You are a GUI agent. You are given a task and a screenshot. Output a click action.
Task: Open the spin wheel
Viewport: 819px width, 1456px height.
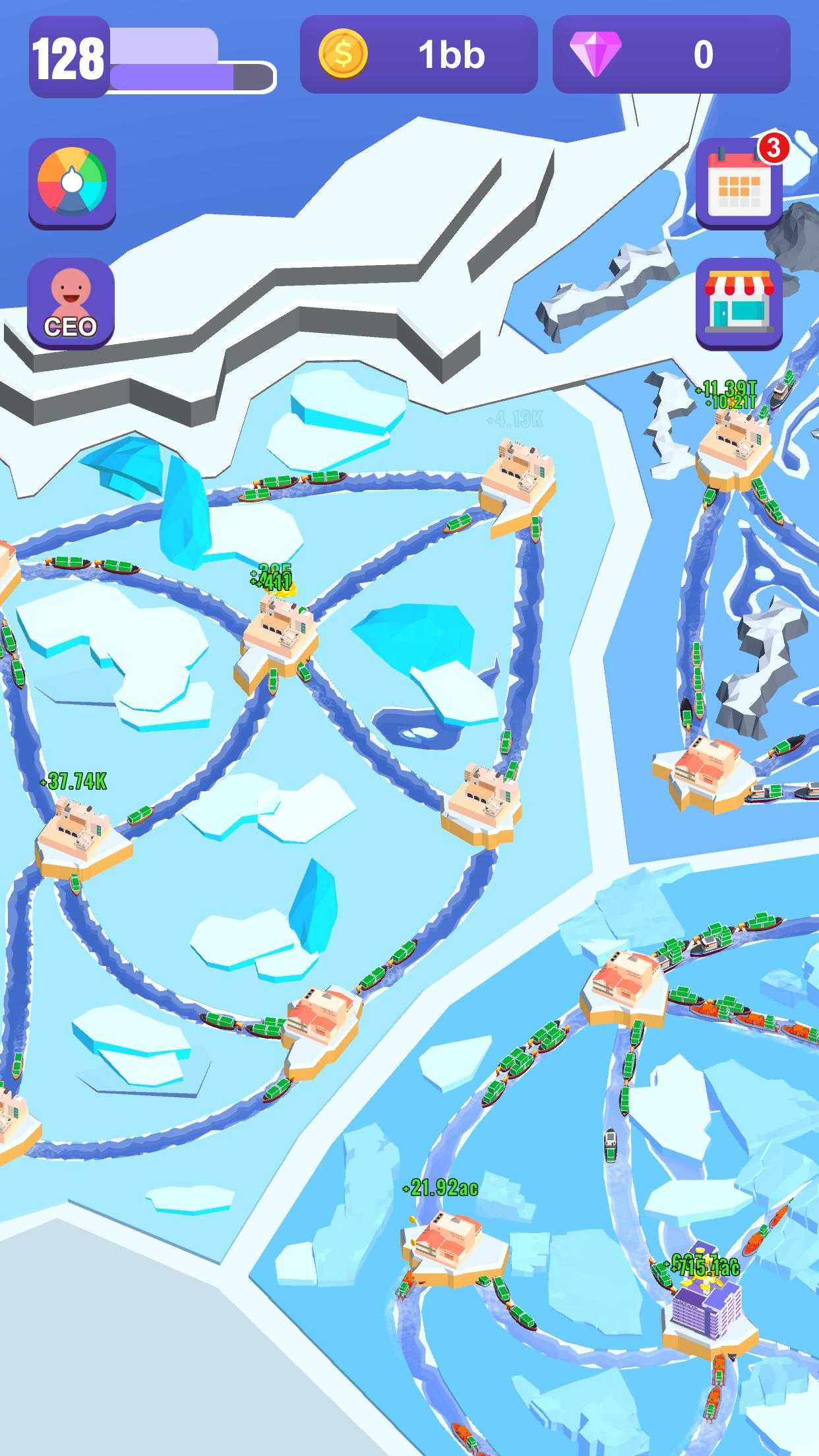[x=72, y=183]
